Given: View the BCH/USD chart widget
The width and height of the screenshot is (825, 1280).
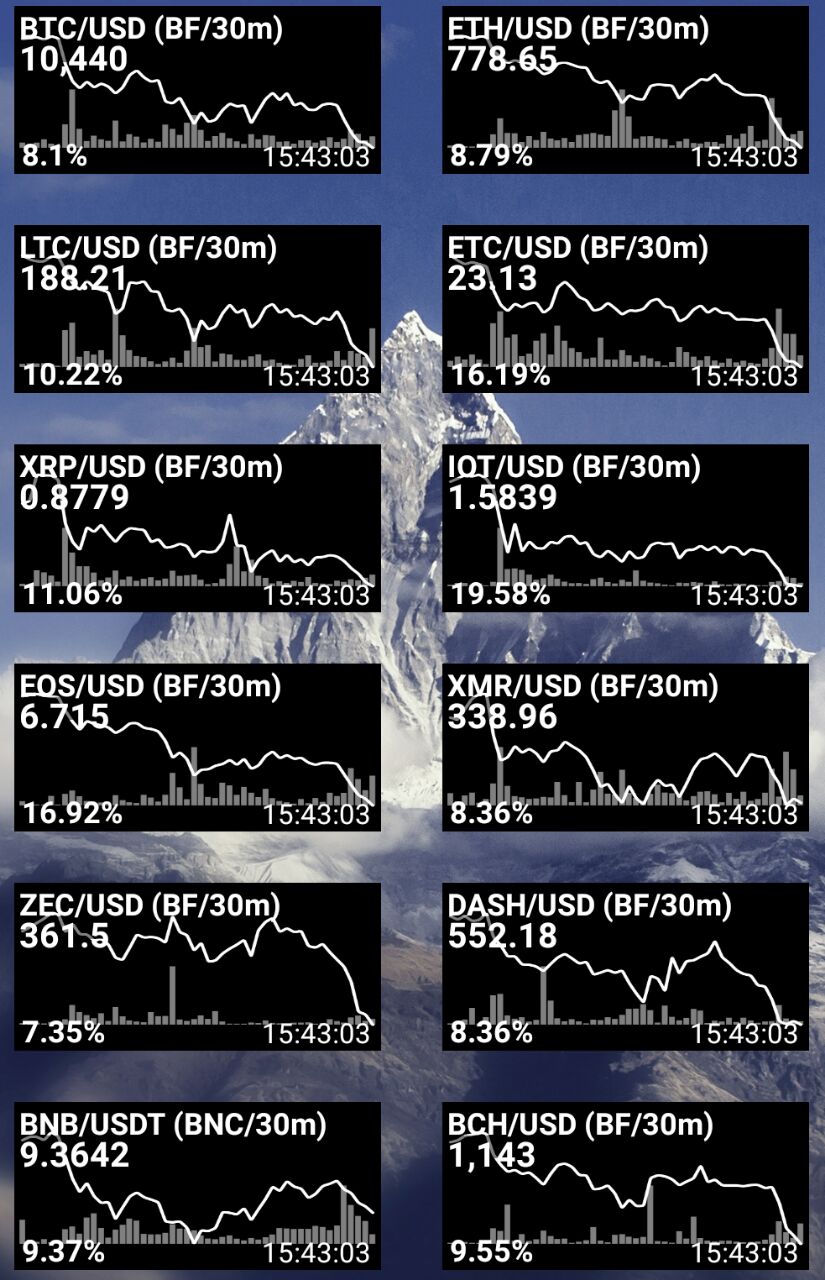Looking at the screenshot, I should tap(625, 1186).
